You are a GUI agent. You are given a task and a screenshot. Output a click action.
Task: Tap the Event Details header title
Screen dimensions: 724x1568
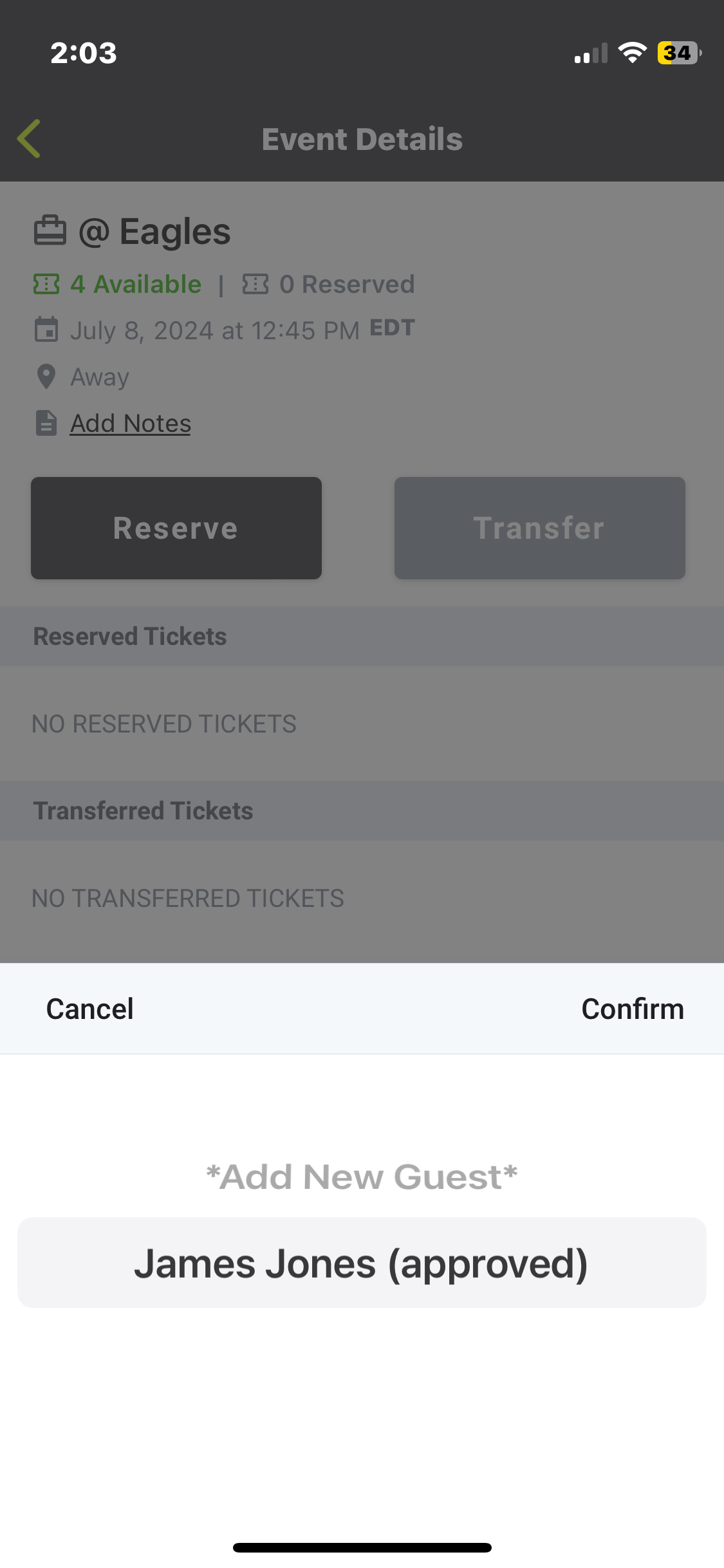coord(362,138)
